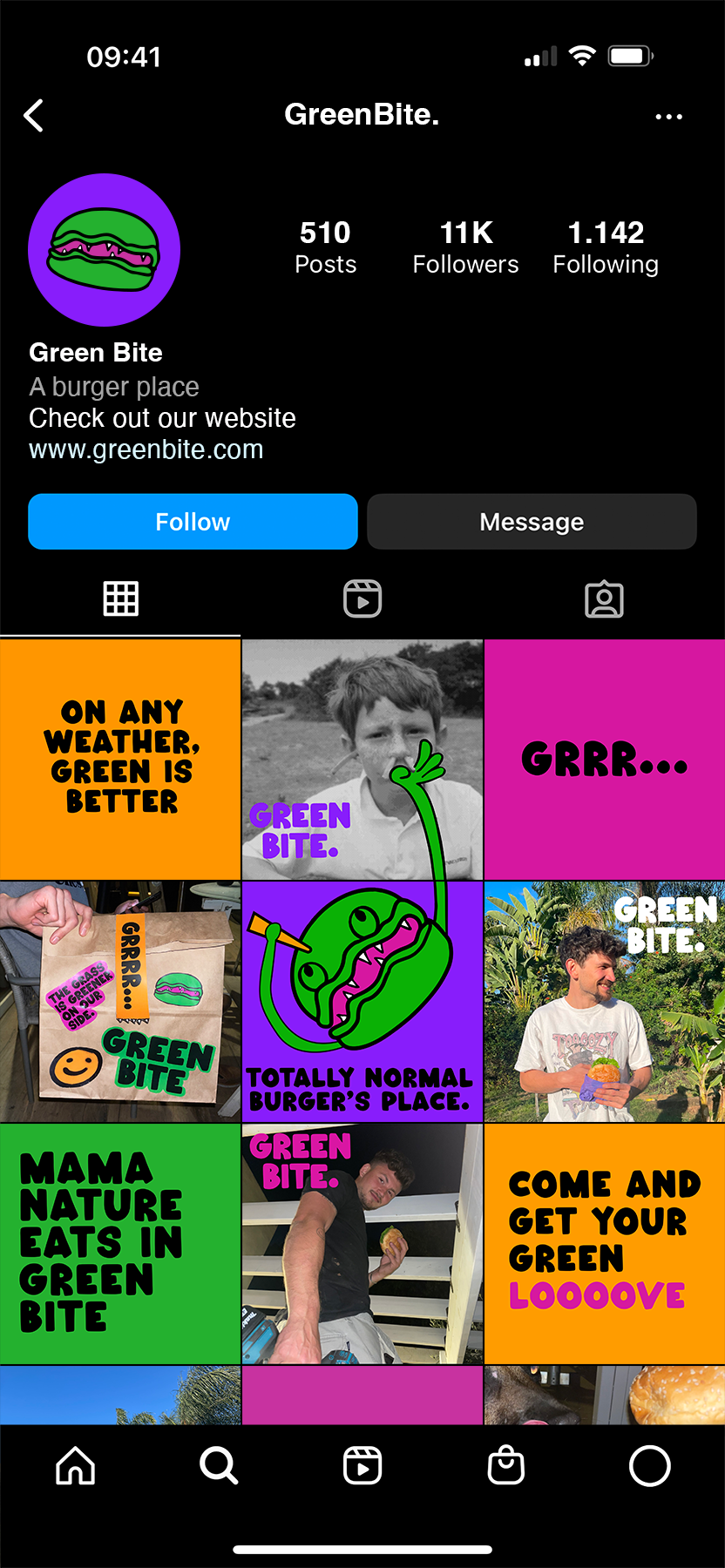Open the www.greenbite.com link
The image size is (725, 1568).
146,449
